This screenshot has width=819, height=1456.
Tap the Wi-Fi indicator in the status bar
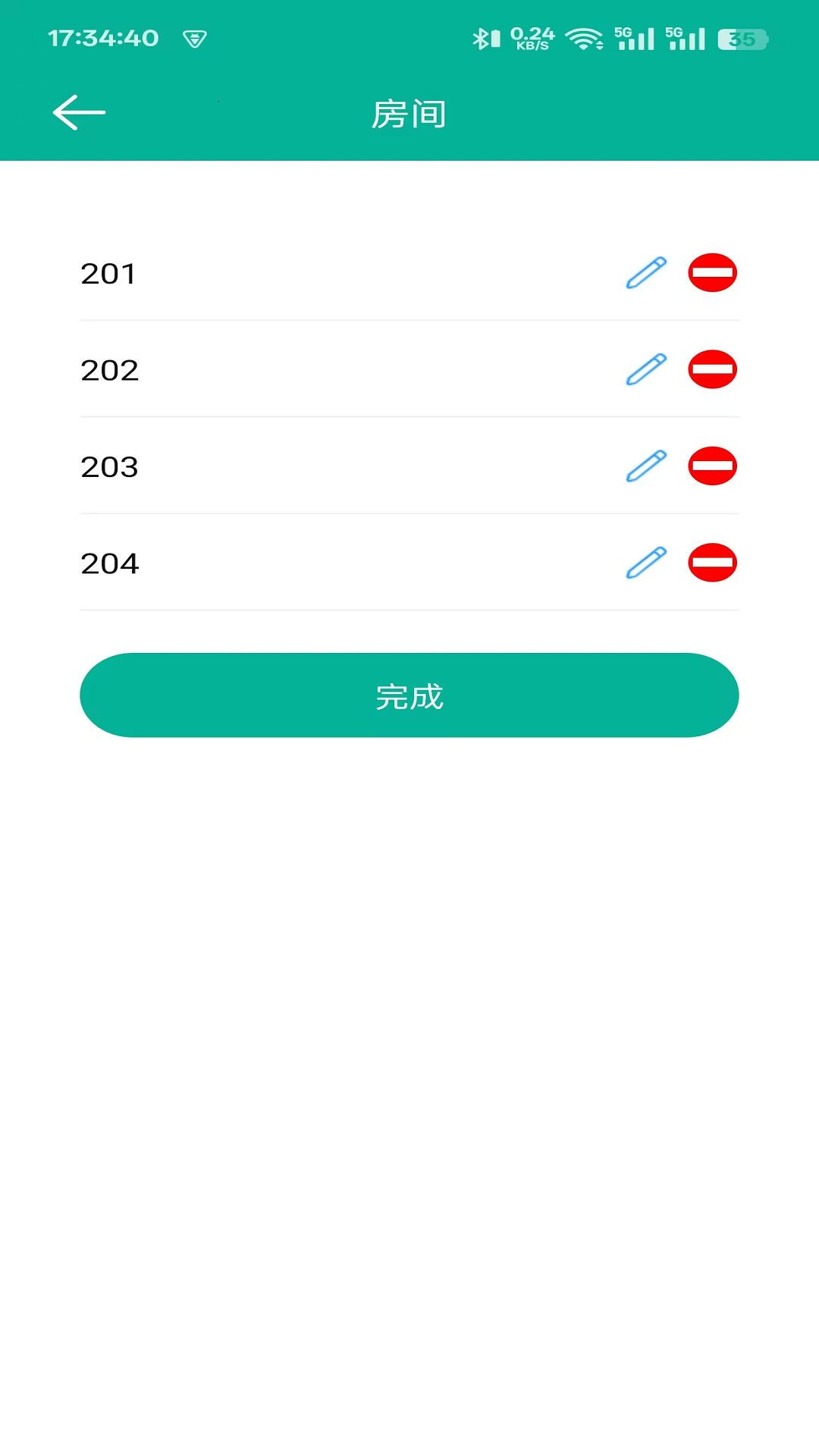coord(584,38)
